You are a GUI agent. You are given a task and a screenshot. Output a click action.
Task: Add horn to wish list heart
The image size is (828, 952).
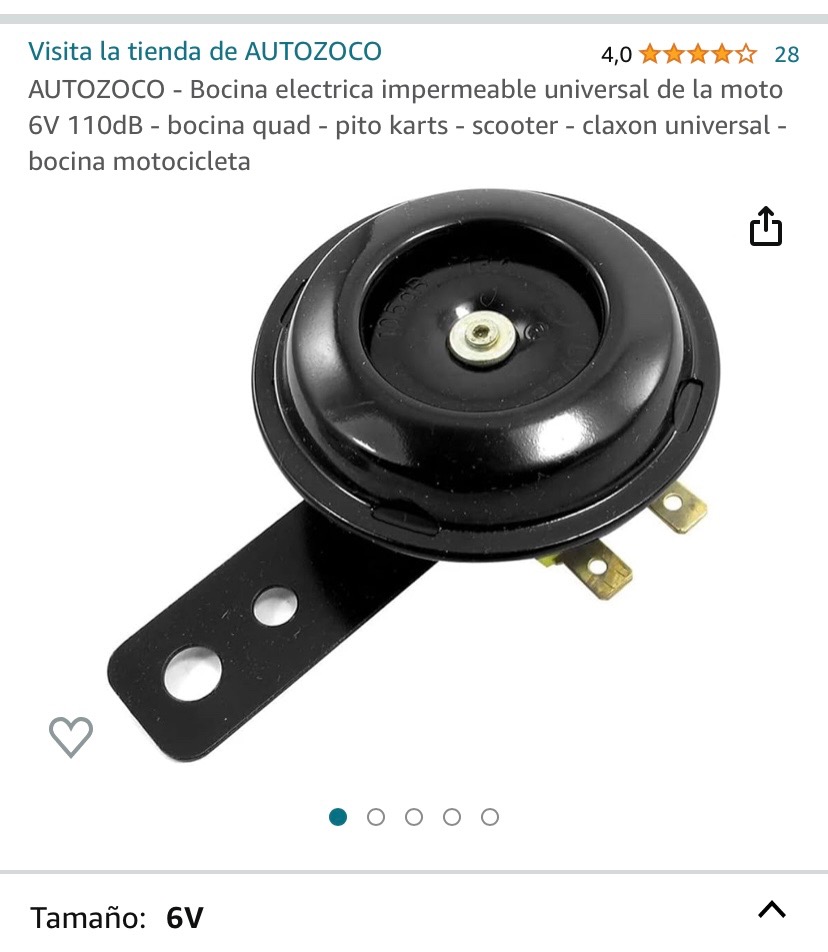pyautogui.click(x=71, y=737)
